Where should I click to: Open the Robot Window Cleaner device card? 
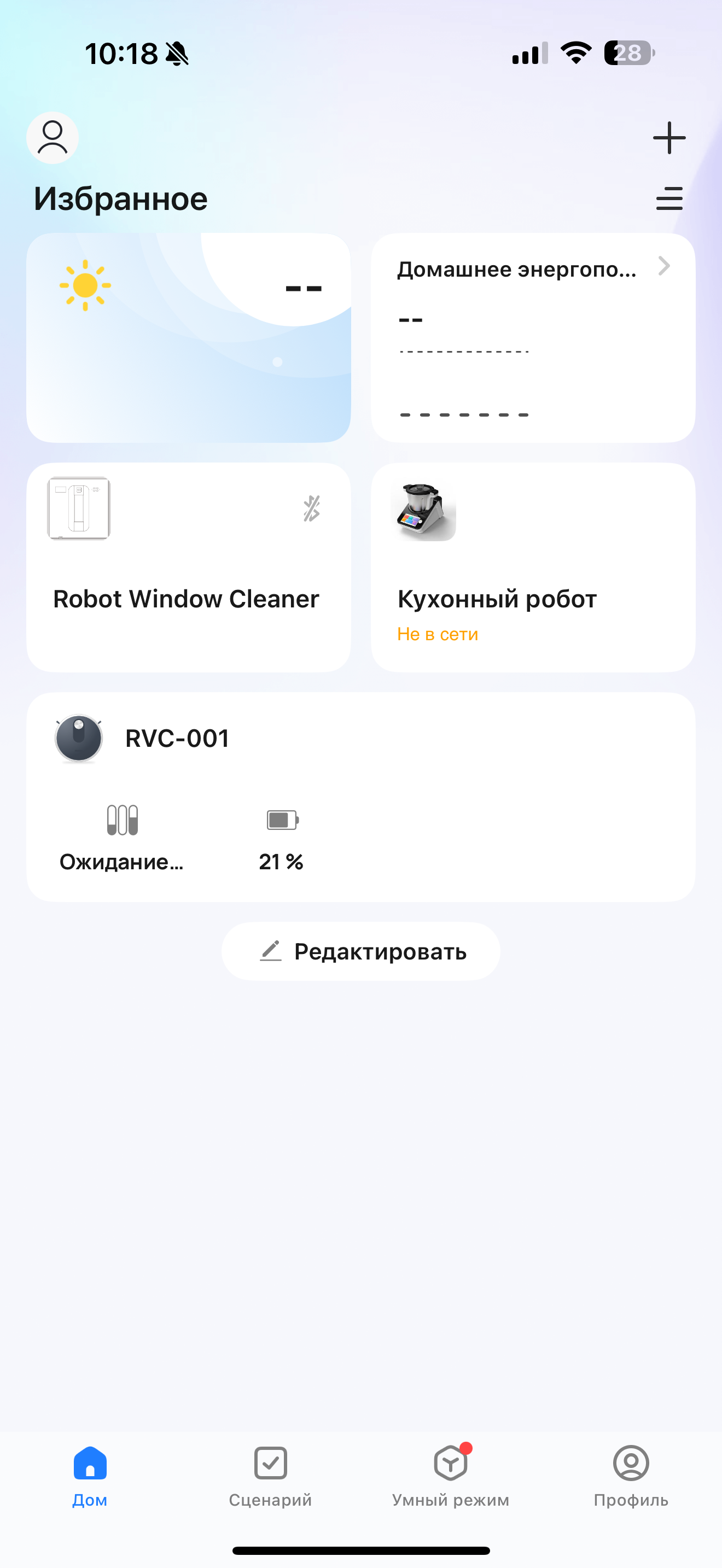pyautogui.click(x=188, y=567)
